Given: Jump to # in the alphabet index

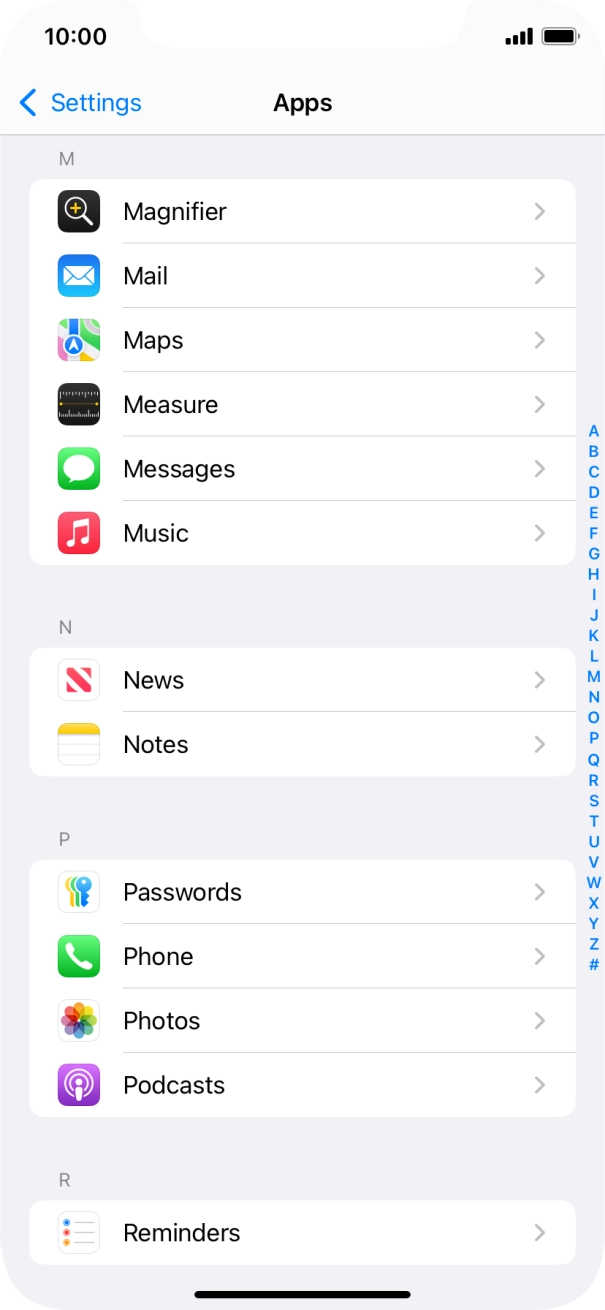Looking at the screenshot, I should point(594,965).
